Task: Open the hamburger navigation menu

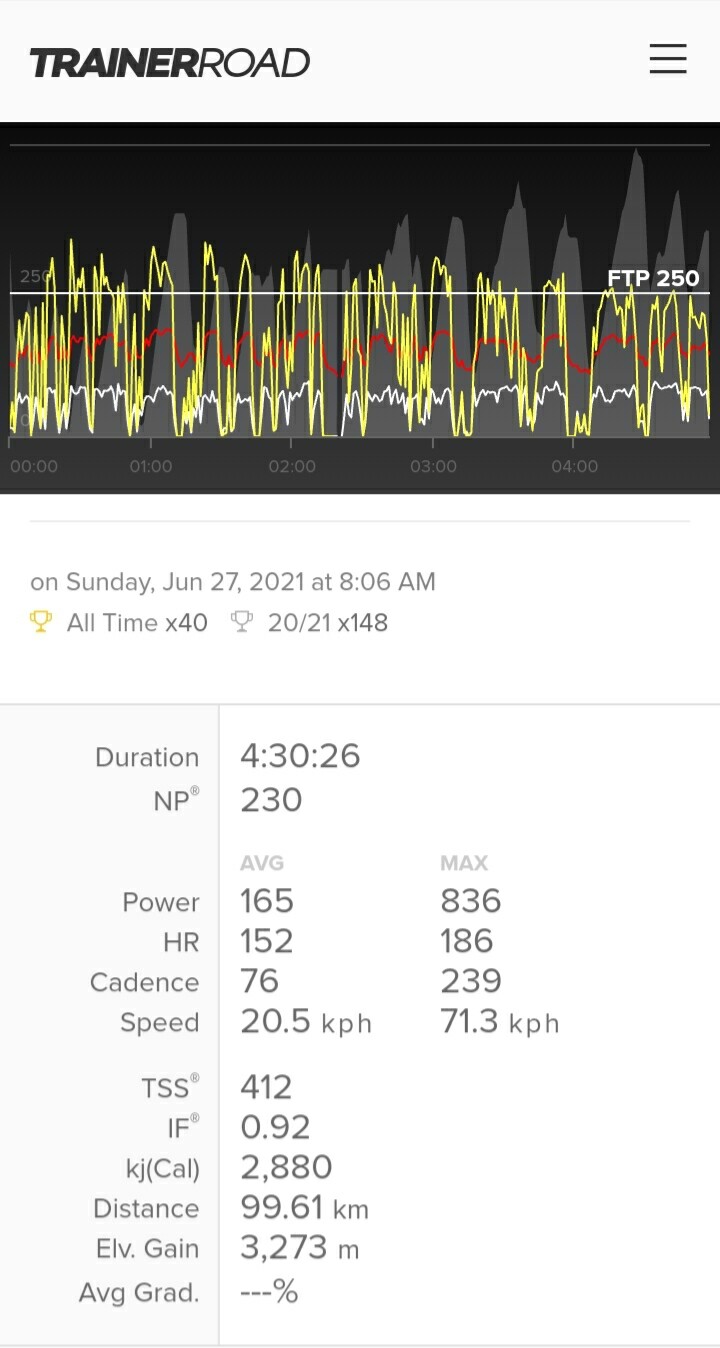Action: pyautogui.click(x=667, y=59)
